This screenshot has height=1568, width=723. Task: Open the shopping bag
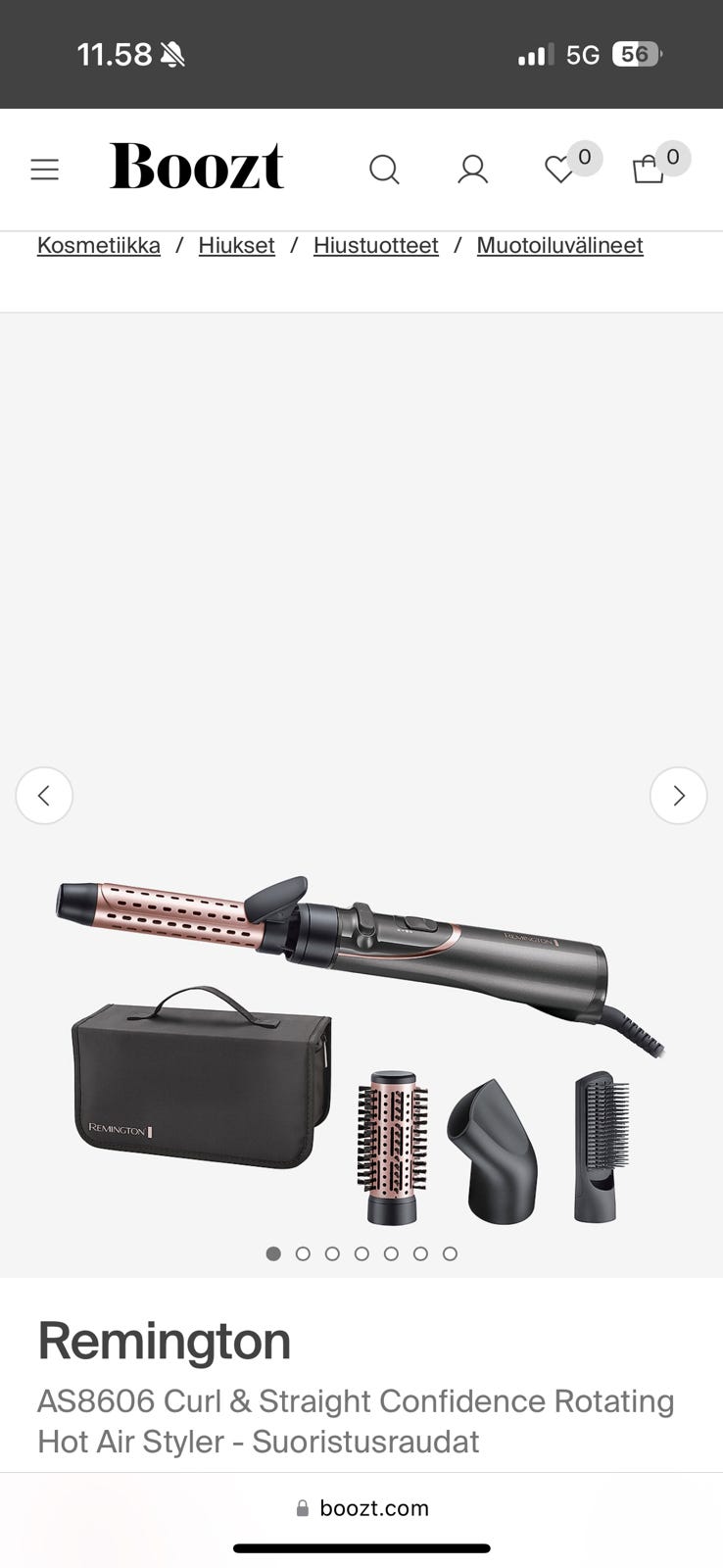pos(648,170)
